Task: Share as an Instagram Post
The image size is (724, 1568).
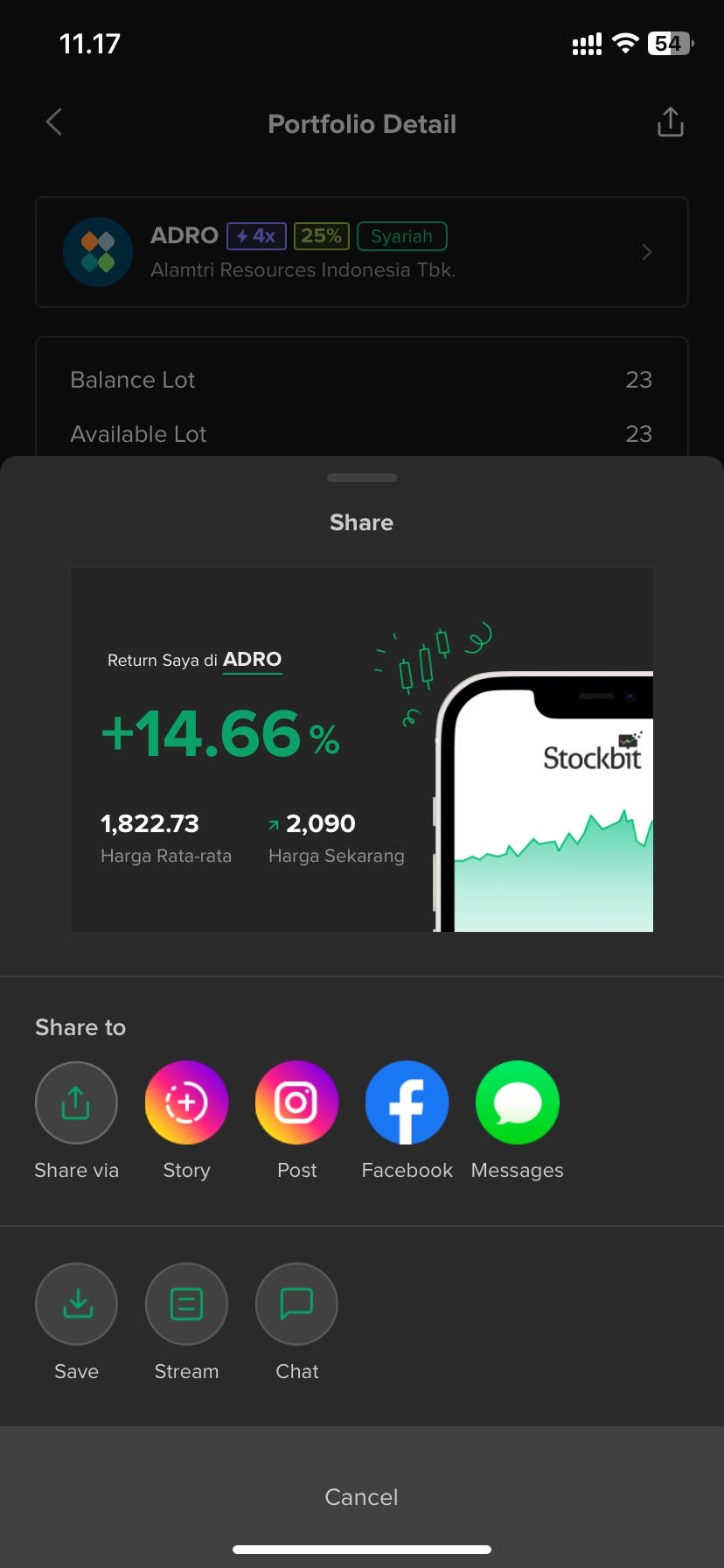Action: point(296,1102)
